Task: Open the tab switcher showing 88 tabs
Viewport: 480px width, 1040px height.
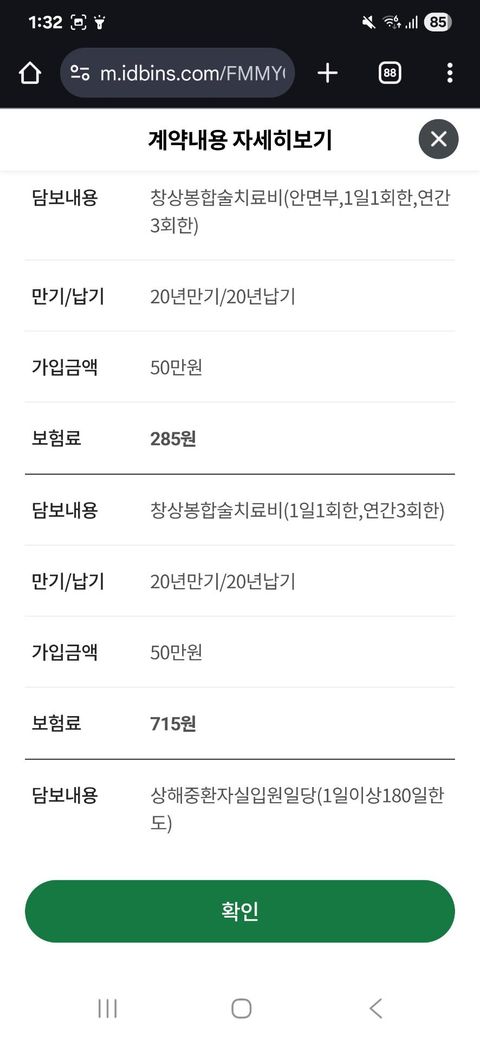Action: coord(390,73)
